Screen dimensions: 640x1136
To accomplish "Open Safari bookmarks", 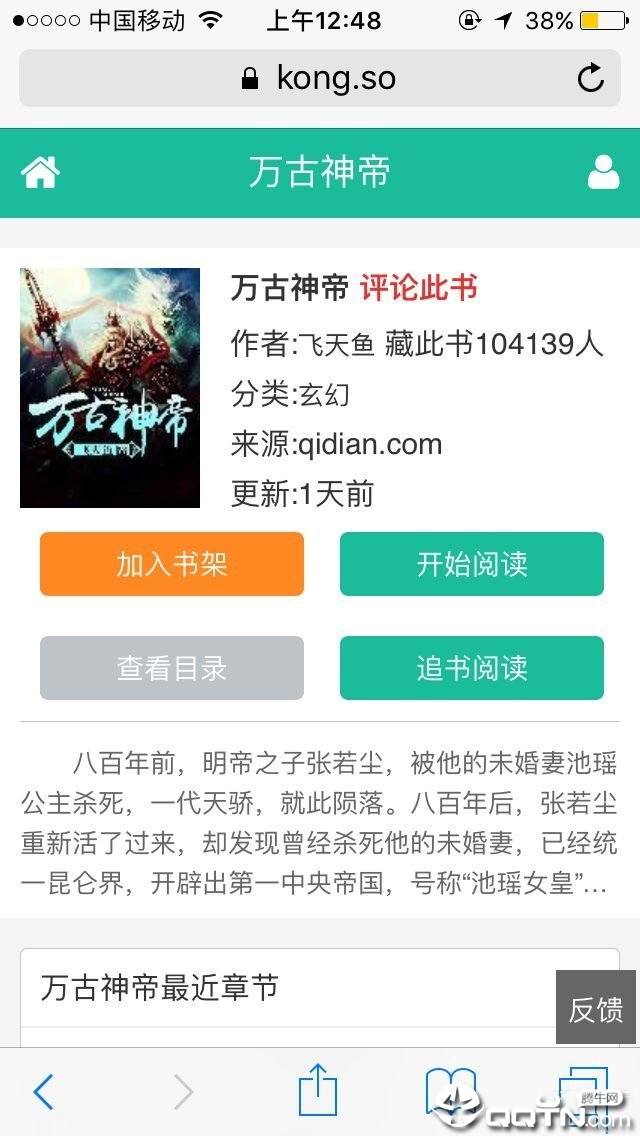I will [x=451, y=1092].
